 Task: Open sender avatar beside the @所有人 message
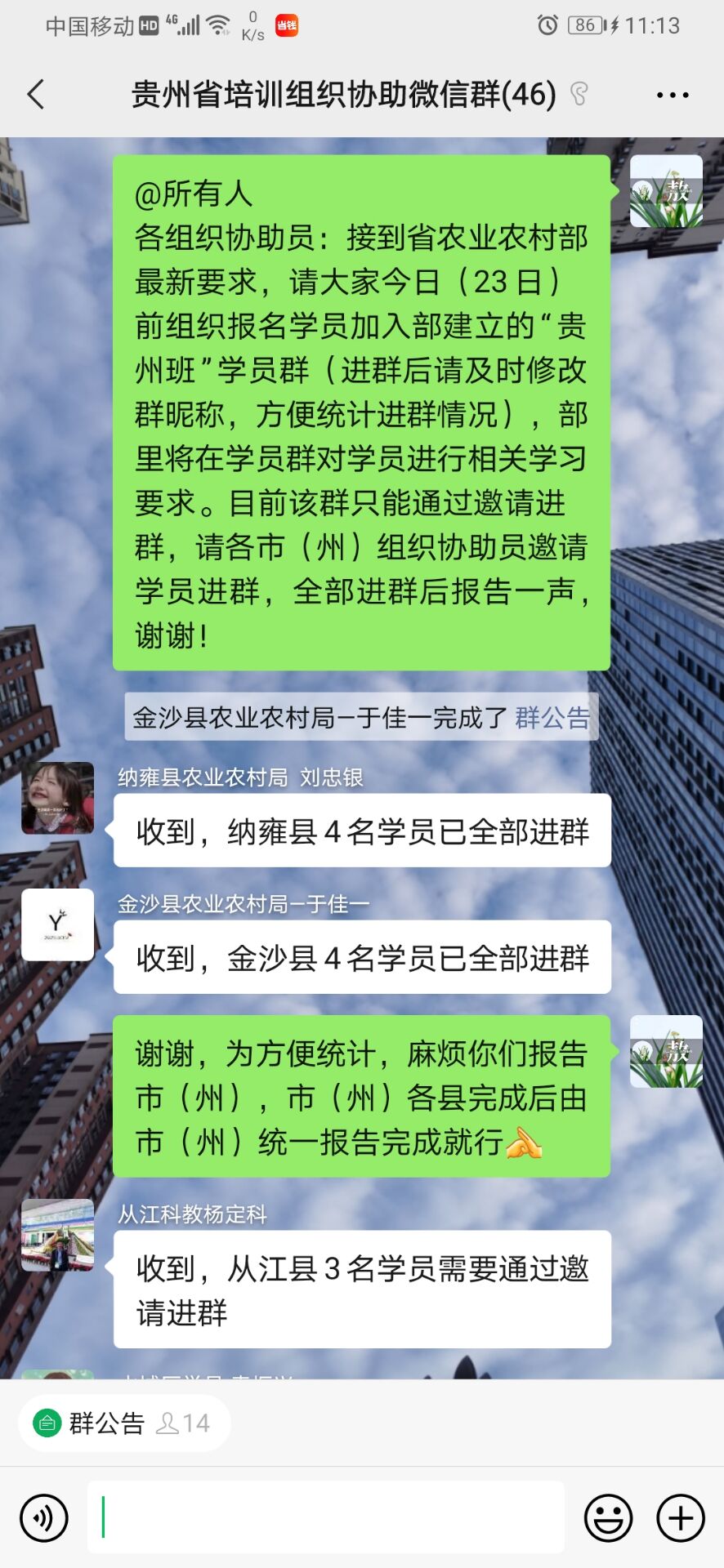[666, 191]
